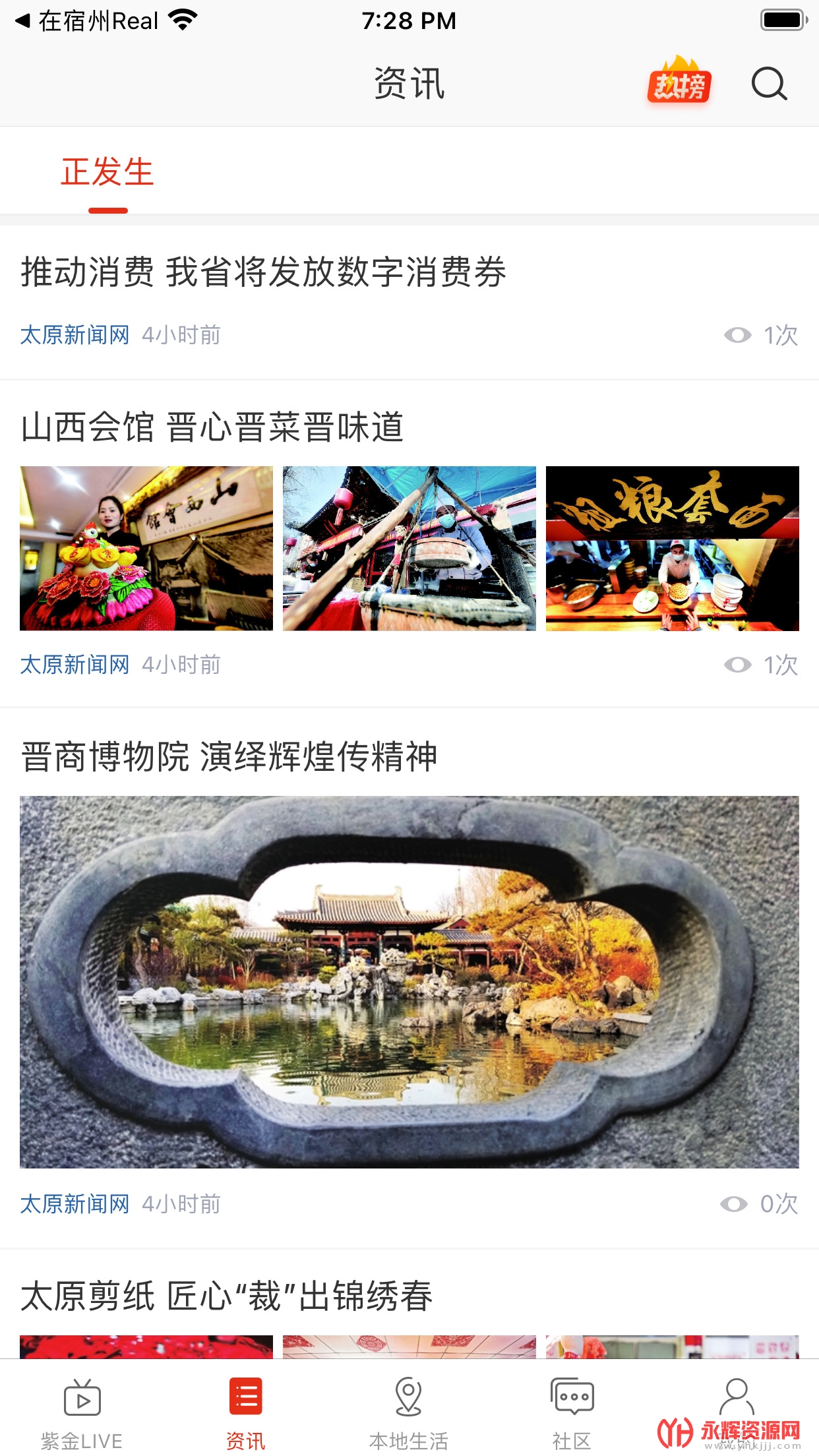Select the 正发生 tab
This screenshot has height=1456, width=819.
(x=107, y=173)
